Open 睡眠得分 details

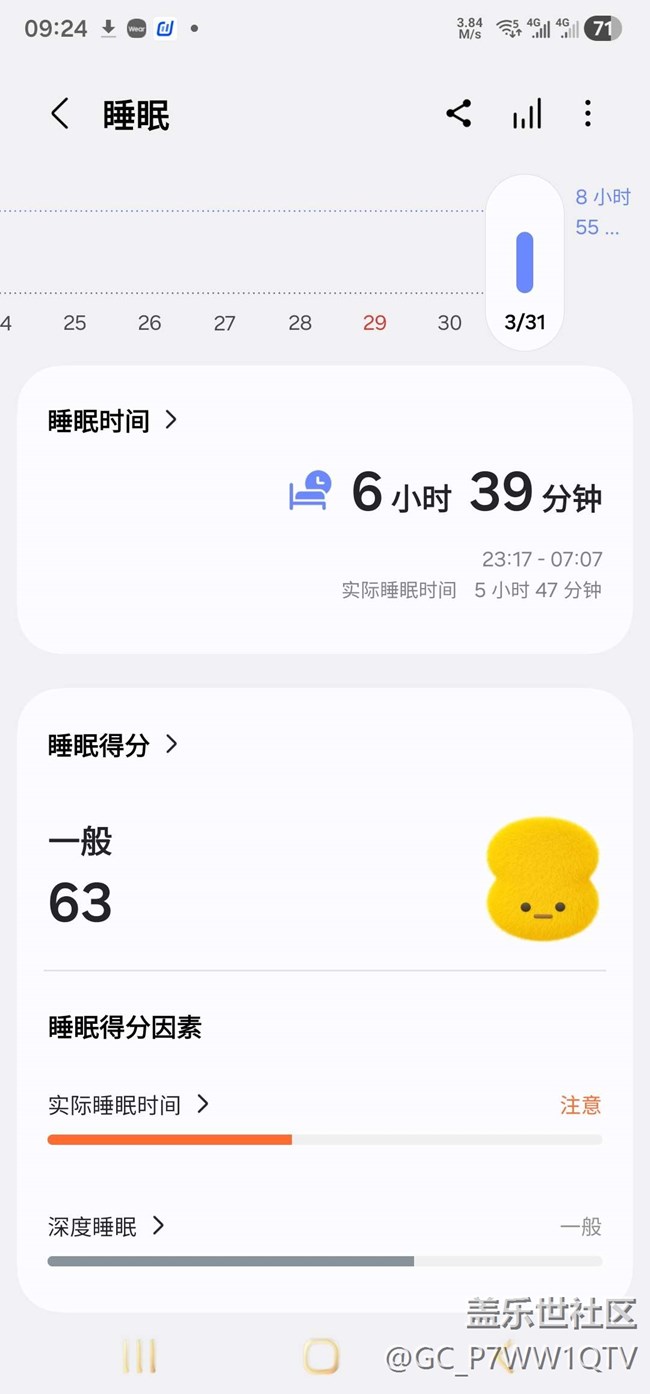pos(112,745)
